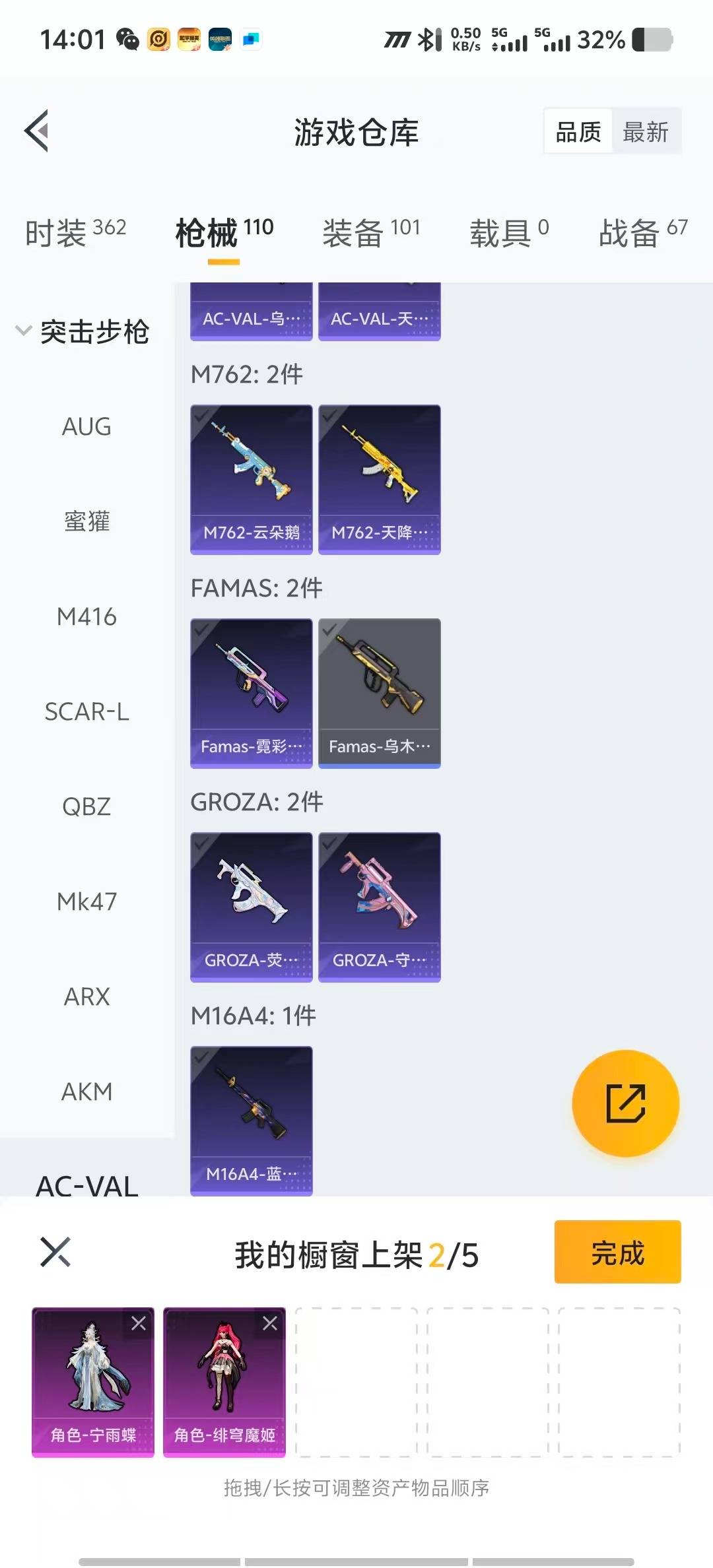
Task: Switch to the 时装 tab
Action: (75, 232)
